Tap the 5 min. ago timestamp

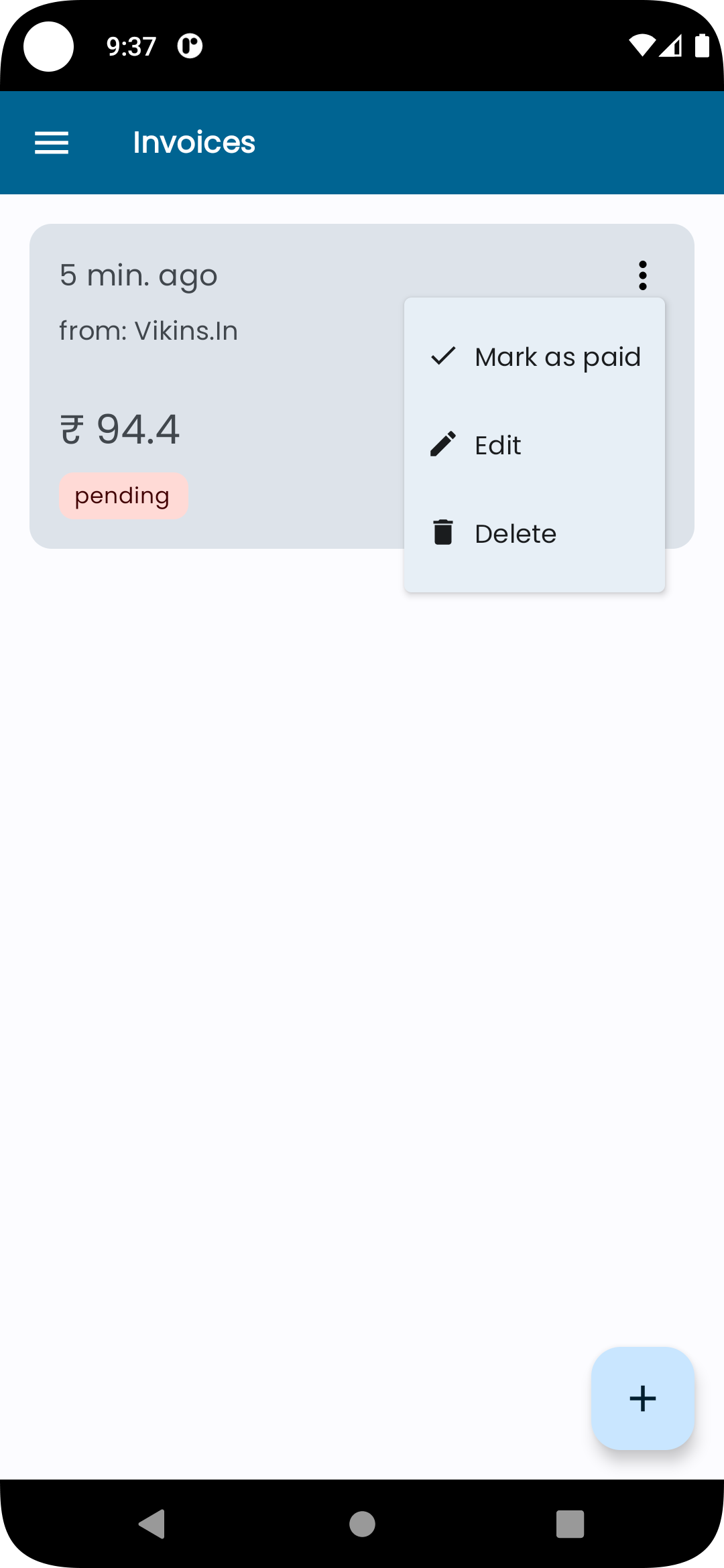(137, 275)
